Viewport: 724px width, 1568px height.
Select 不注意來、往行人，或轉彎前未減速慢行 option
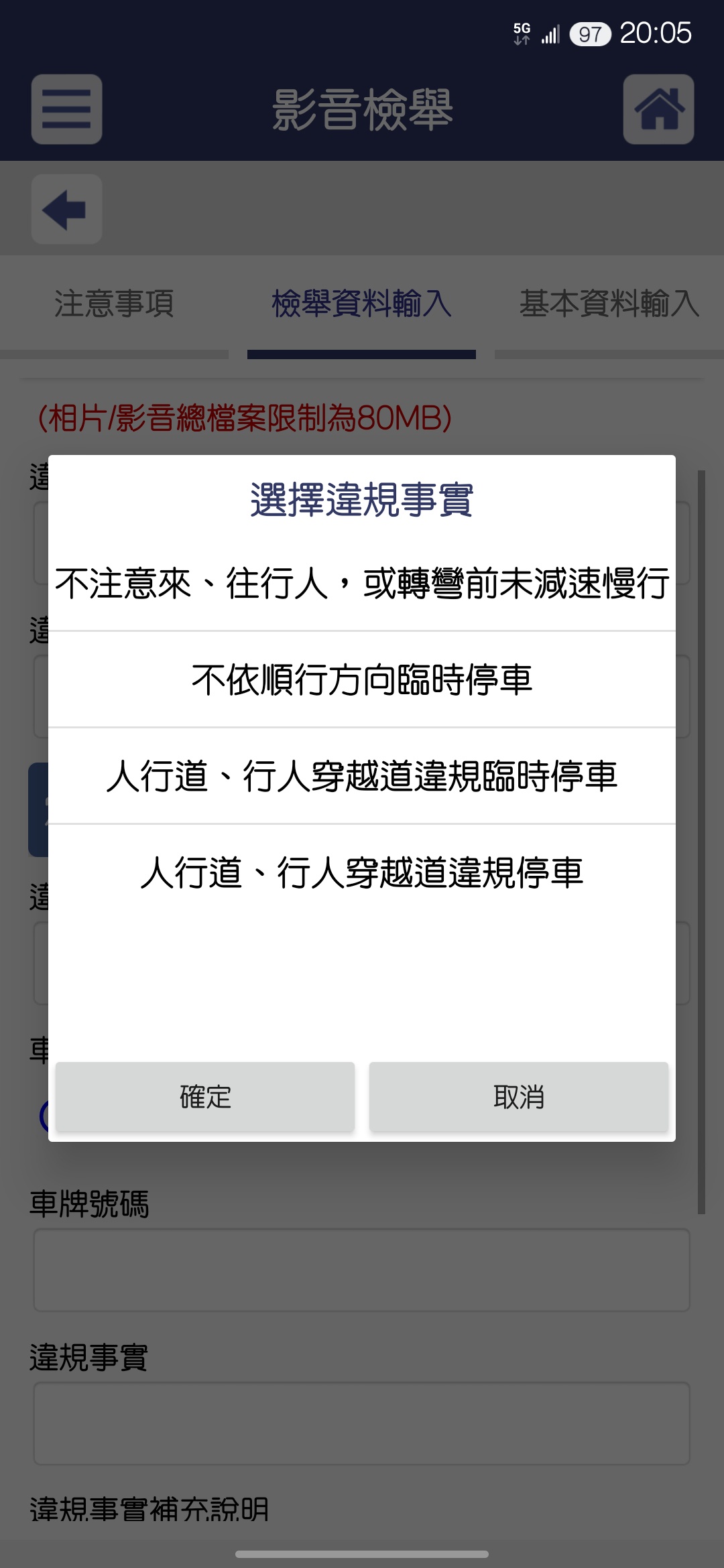pos(362,583)
